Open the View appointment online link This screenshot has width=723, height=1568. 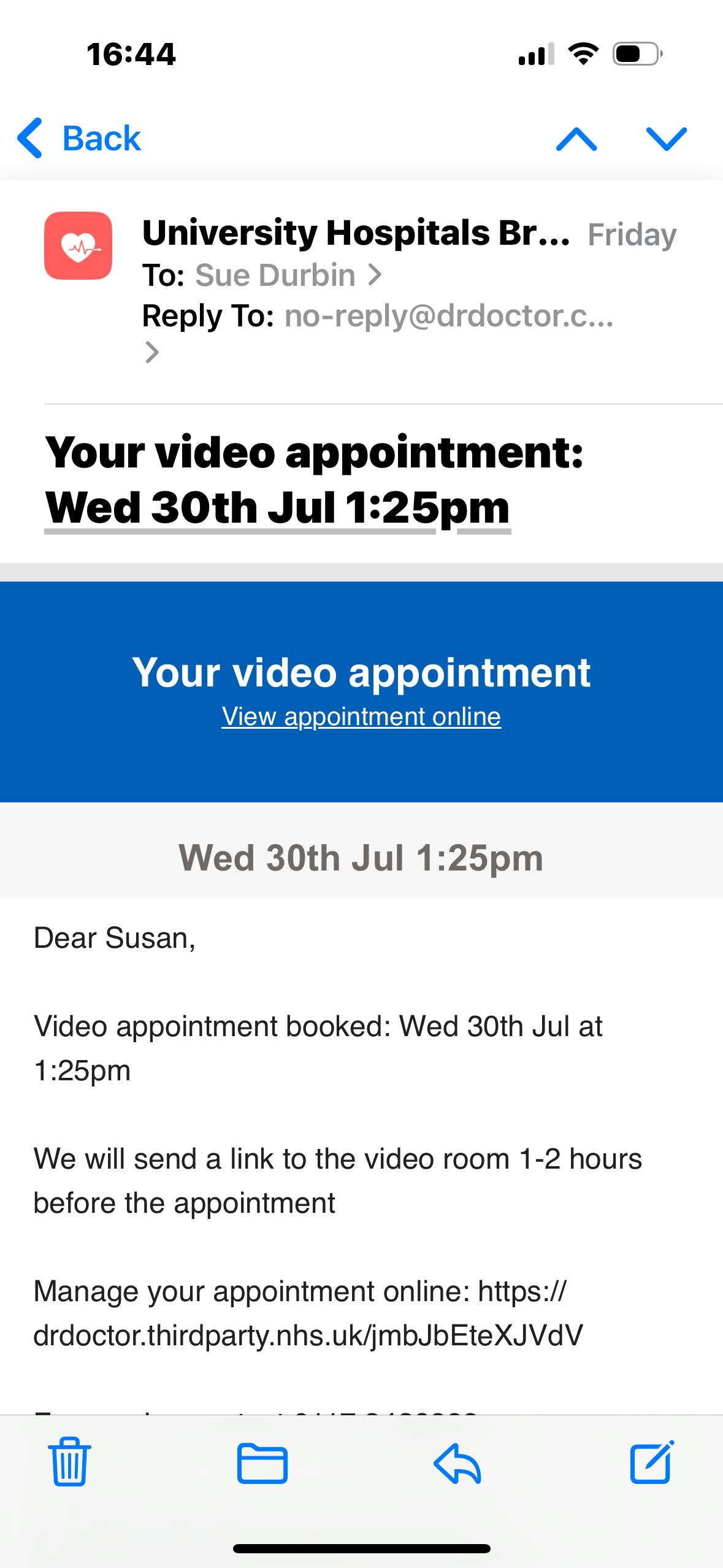click(x=361, y=717)
